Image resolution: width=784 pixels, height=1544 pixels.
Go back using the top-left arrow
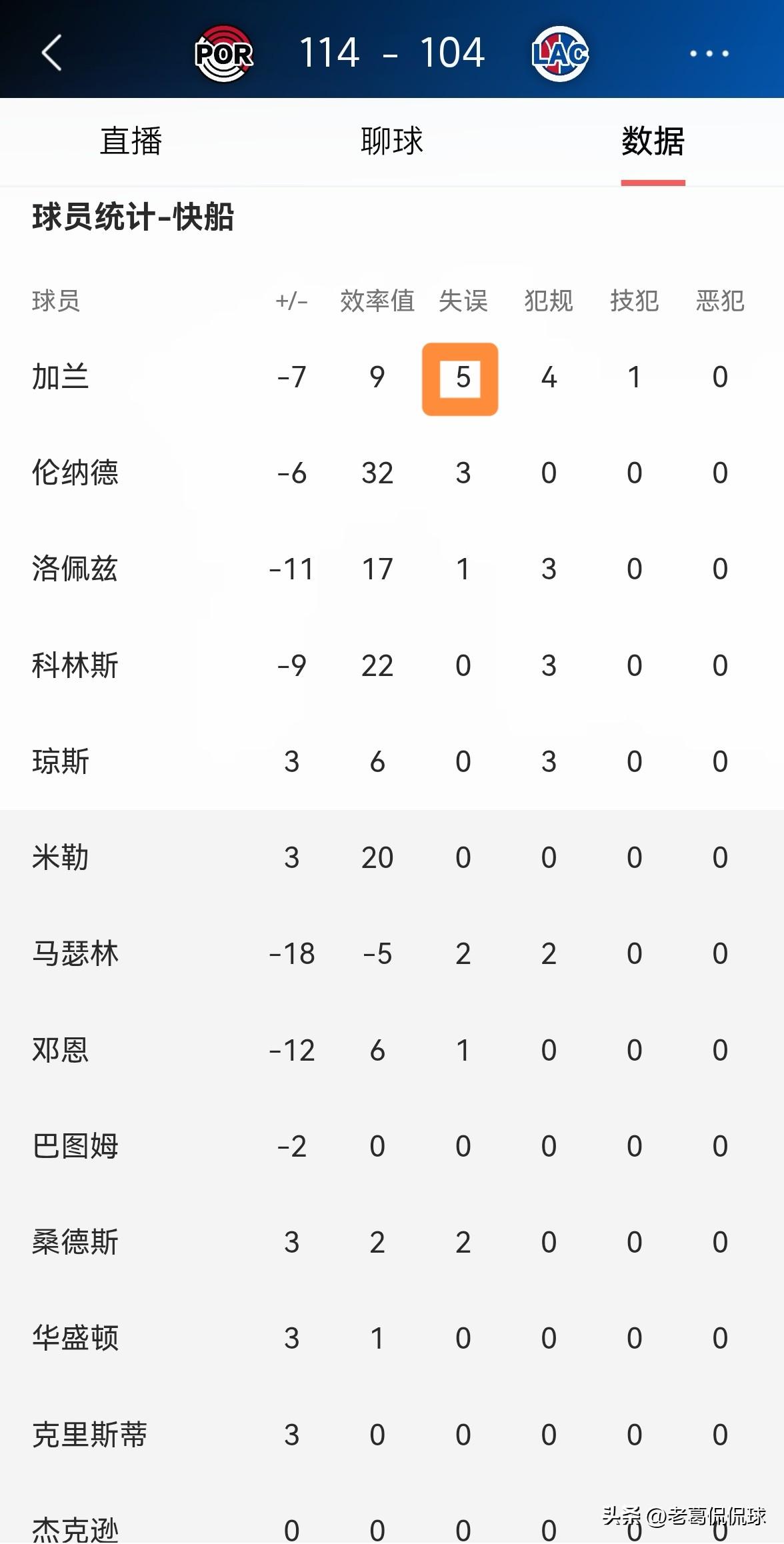click(51, 53)
